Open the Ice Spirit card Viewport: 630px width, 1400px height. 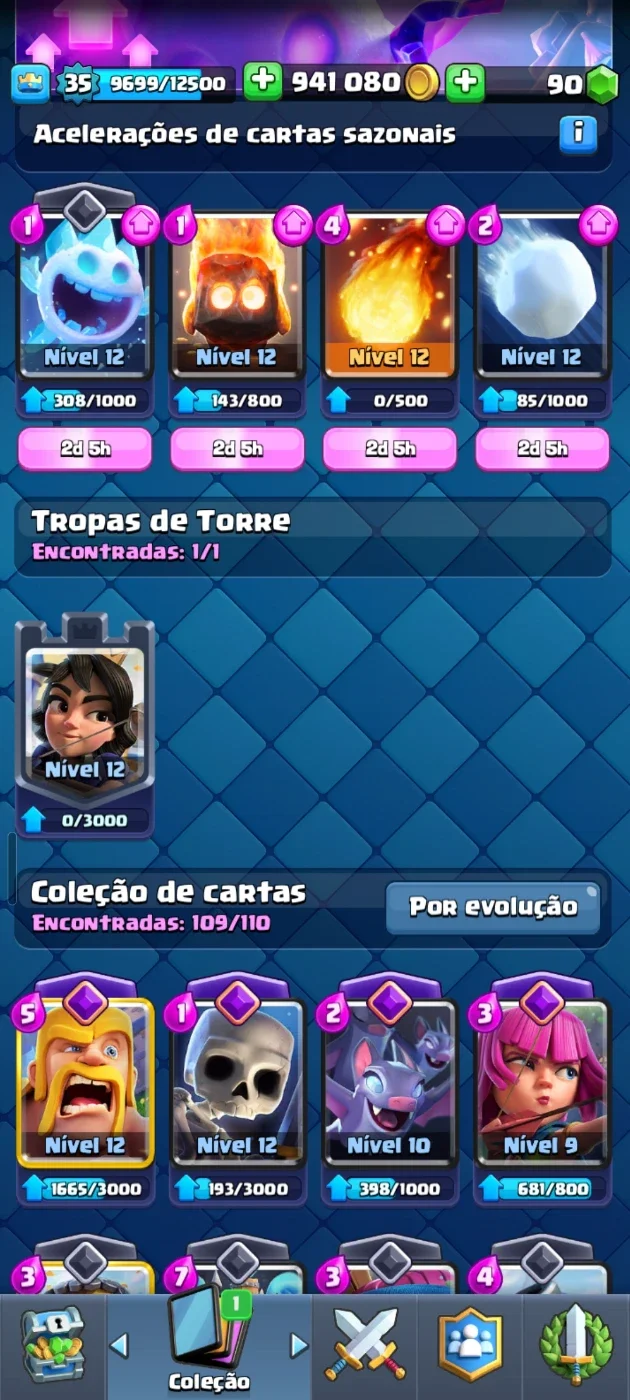click(x=85, y=300)
